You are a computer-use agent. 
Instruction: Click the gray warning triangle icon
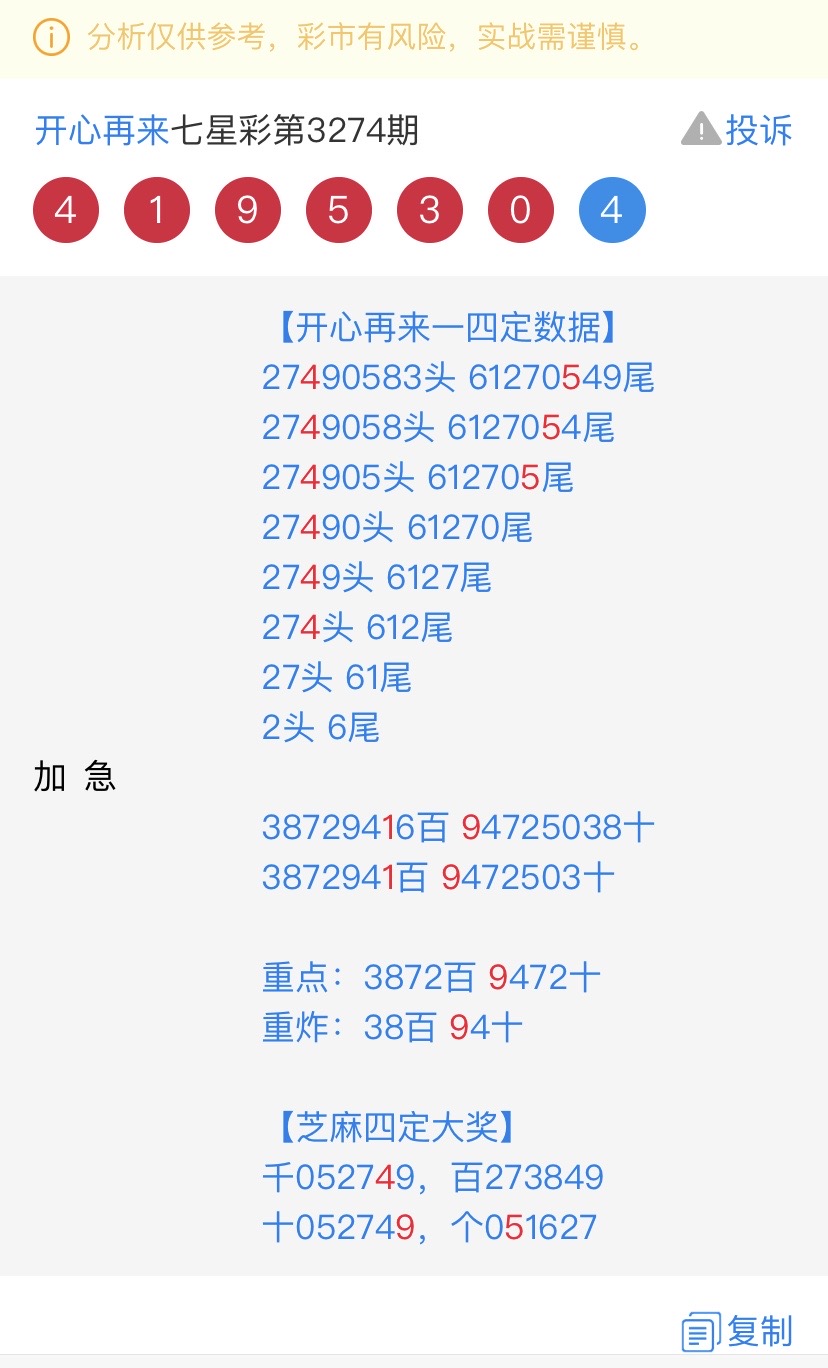coord(701,128)
